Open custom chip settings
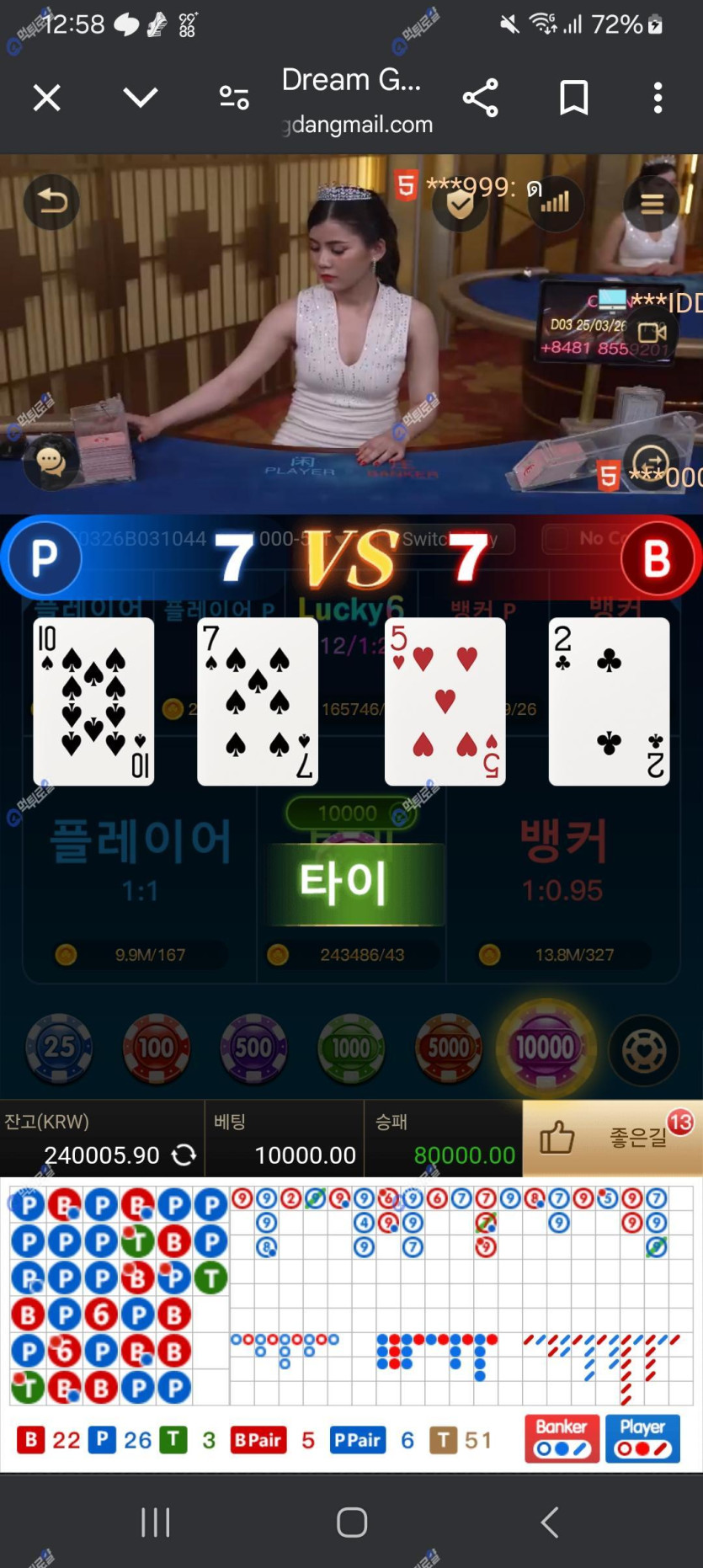The width and height of the screenshot is (703, 1568). [x=644, y=1049]
